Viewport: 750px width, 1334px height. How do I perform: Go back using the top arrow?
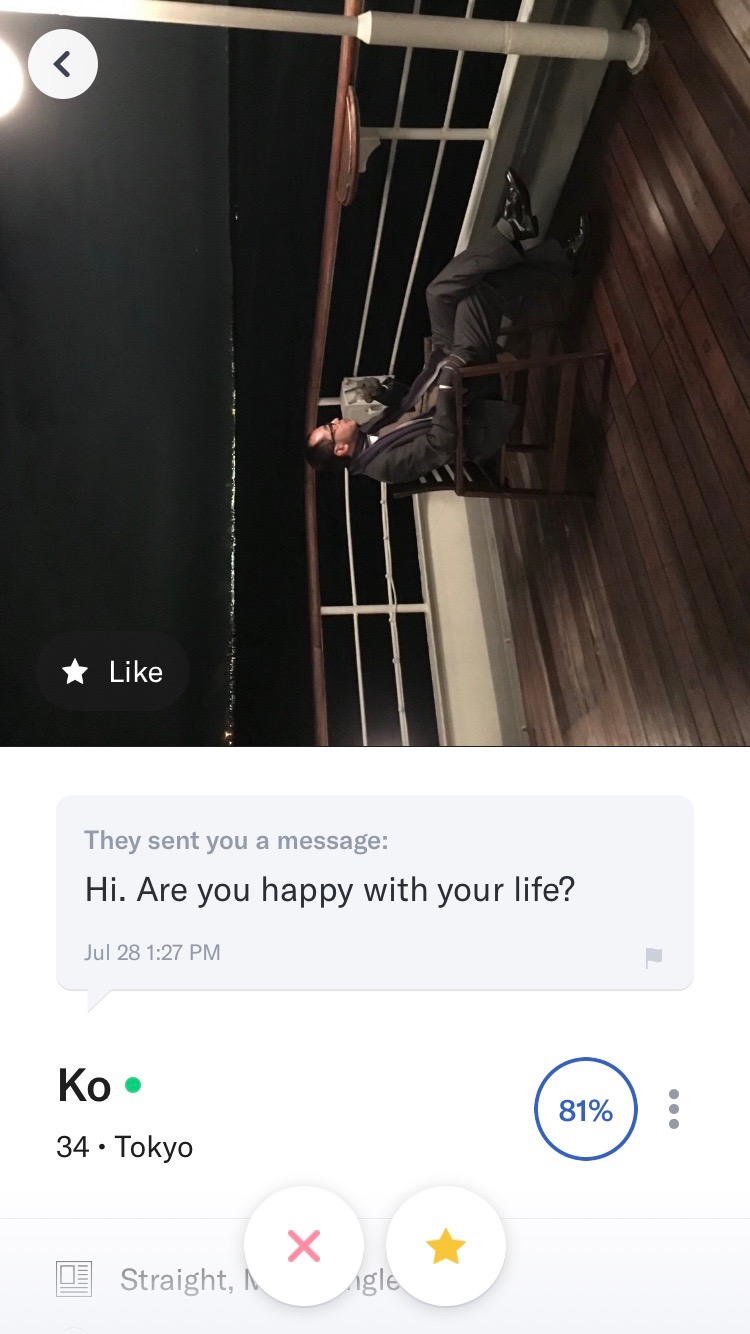point(63,65)
